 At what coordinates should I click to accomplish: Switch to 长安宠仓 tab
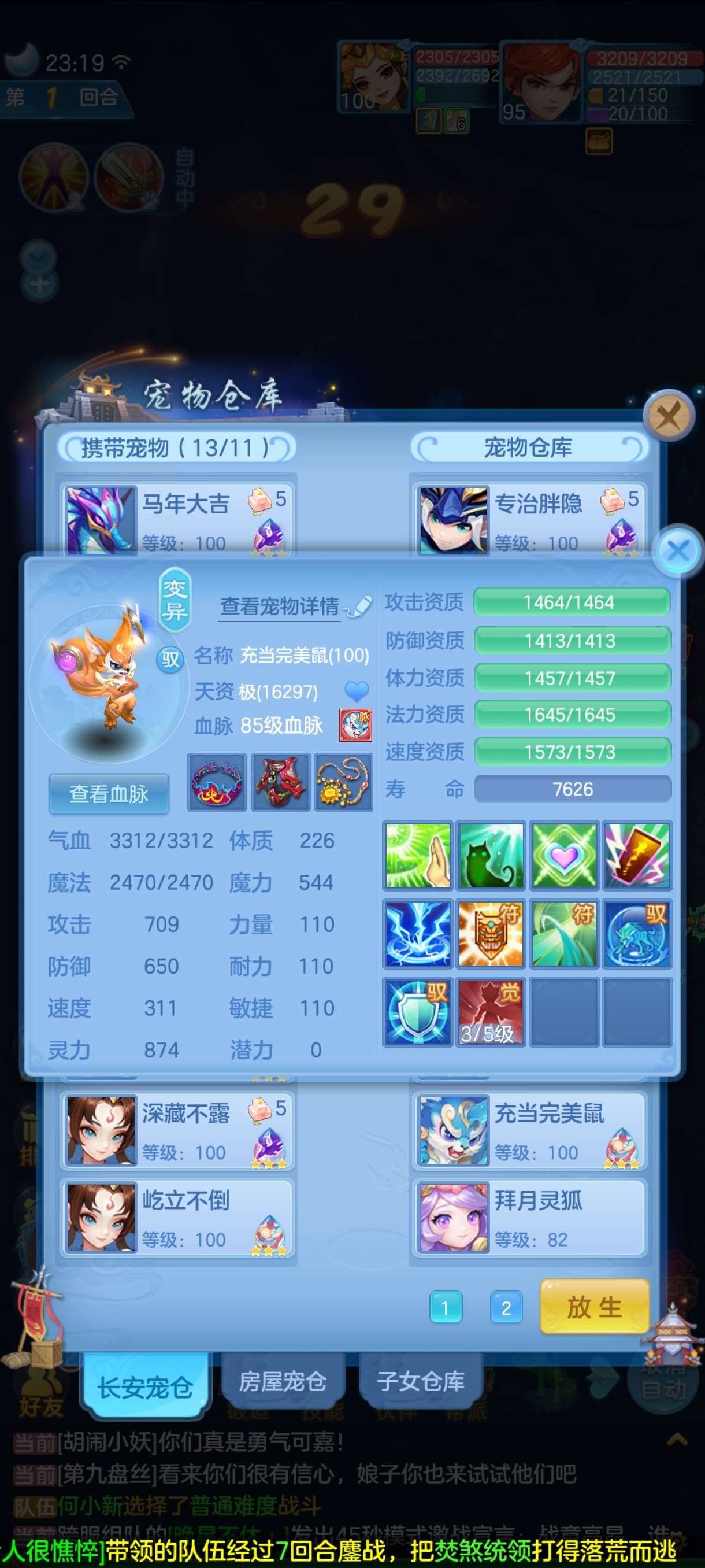pyautogui.click(x=145, y=1387)
